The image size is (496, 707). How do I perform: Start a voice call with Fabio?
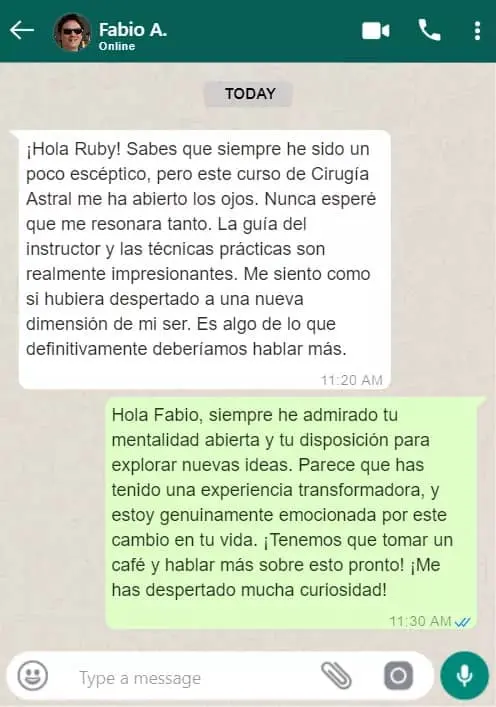pos(429,30)
